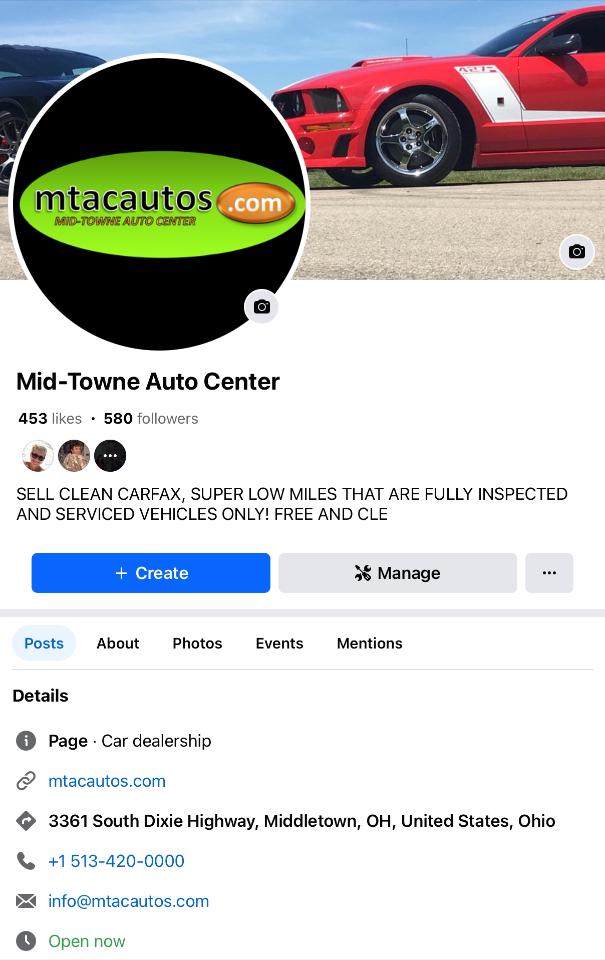Viewport: 605px width, 960px height.
Task: Call the phone number +1 513-420-0000
Action: tap(116, 861)
